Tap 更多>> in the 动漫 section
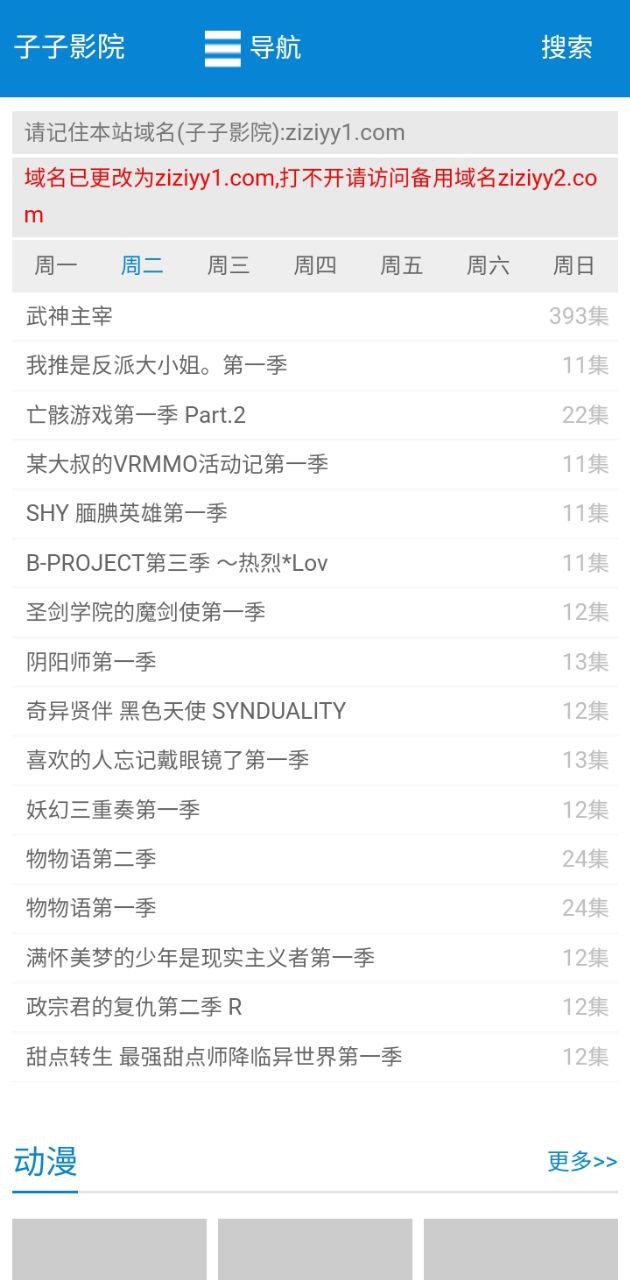 [x=582, y=1162]
